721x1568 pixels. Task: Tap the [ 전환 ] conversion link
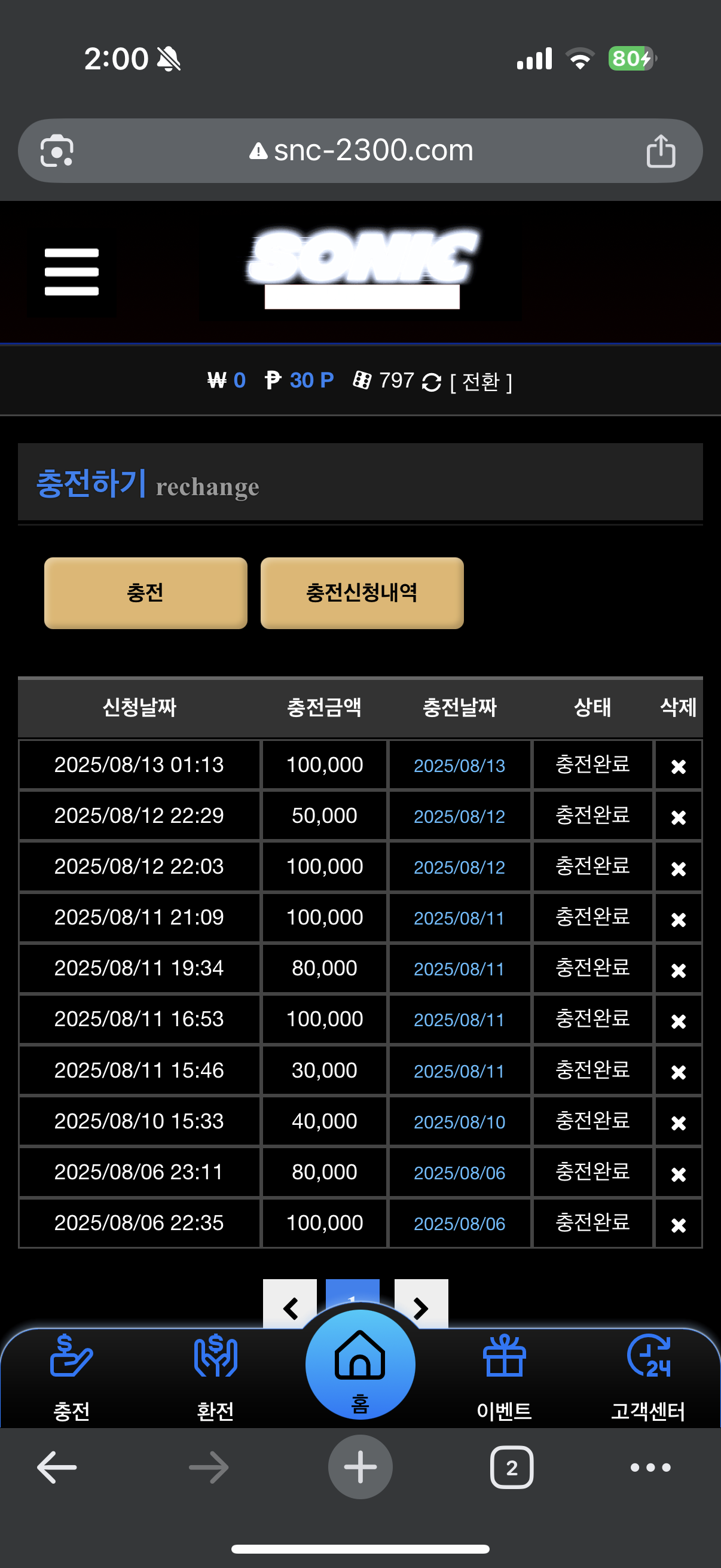481,382
